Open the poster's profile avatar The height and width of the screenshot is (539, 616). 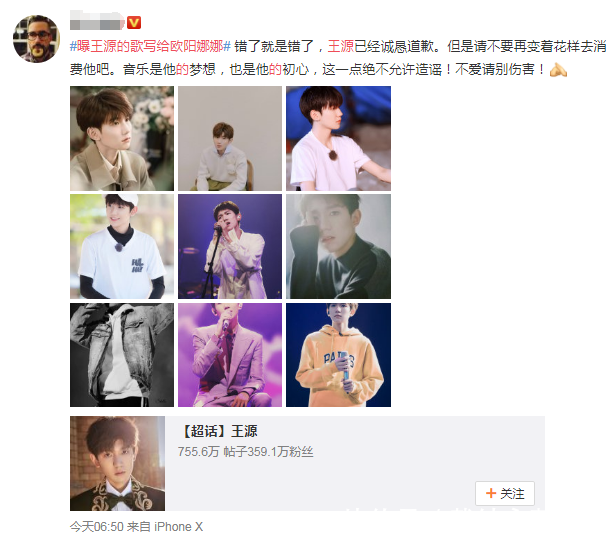click(36, 37)
